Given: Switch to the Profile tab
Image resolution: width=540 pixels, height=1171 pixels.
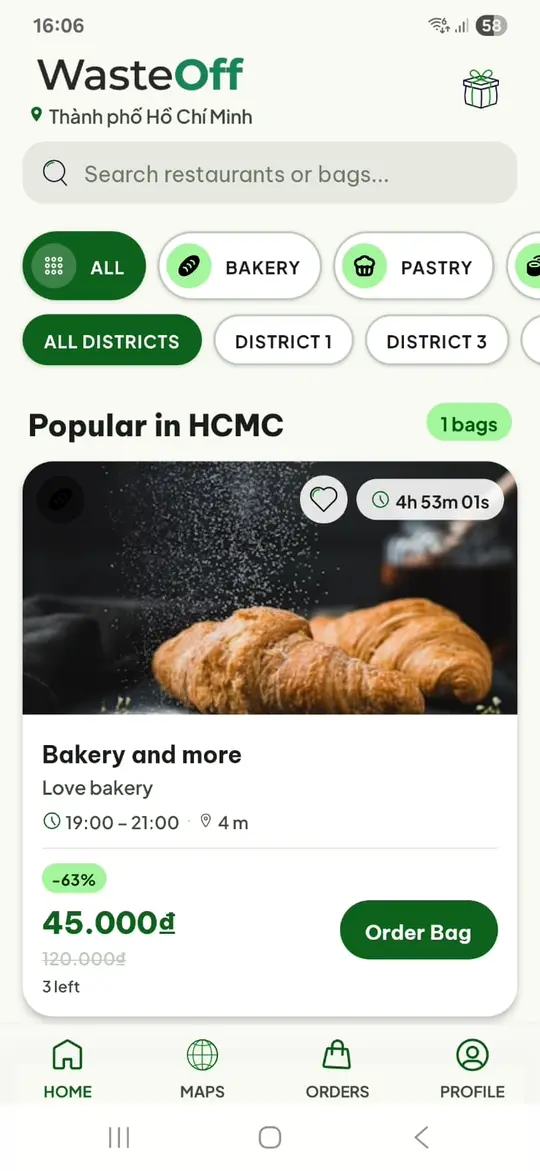Looking at the screenshot, I should coord(472,1069).
